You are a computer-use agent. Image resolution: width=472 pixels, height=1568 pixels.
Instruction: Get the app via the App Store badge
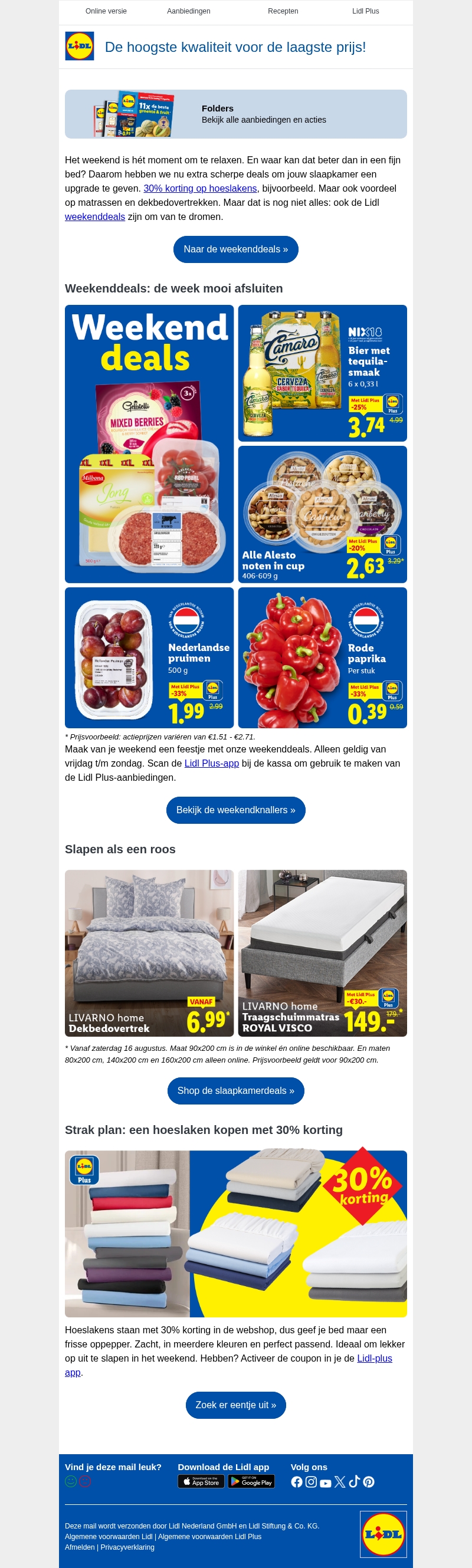[201, 1481]
